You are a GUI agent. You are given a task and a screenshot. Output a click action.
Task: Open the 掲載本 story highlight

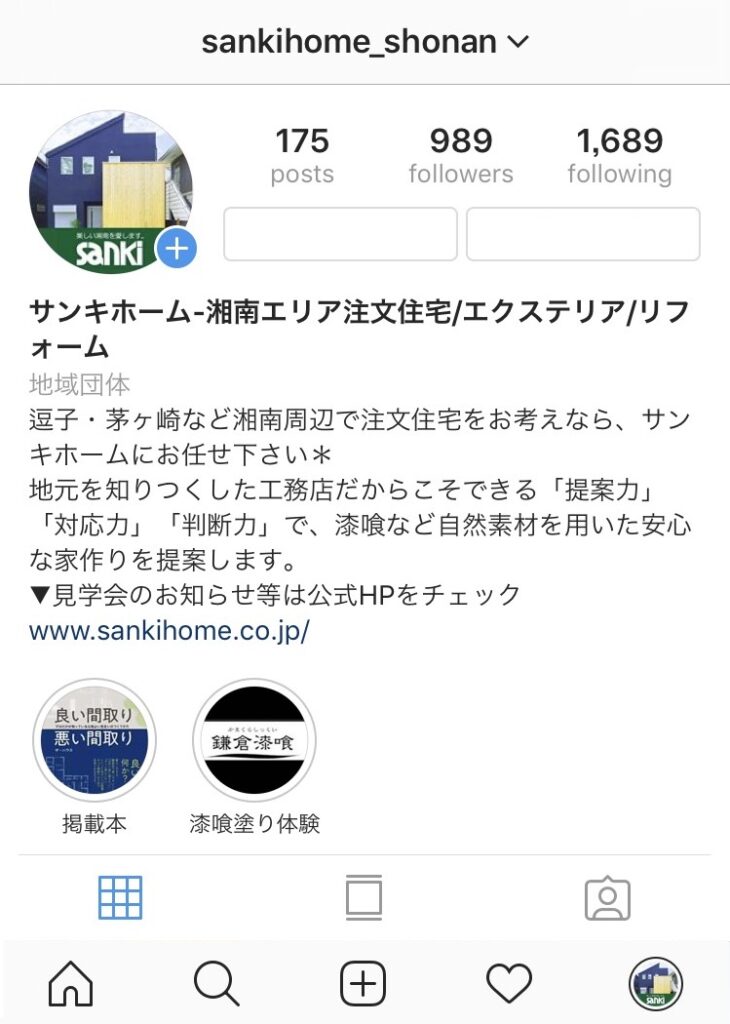pos(94,740)
